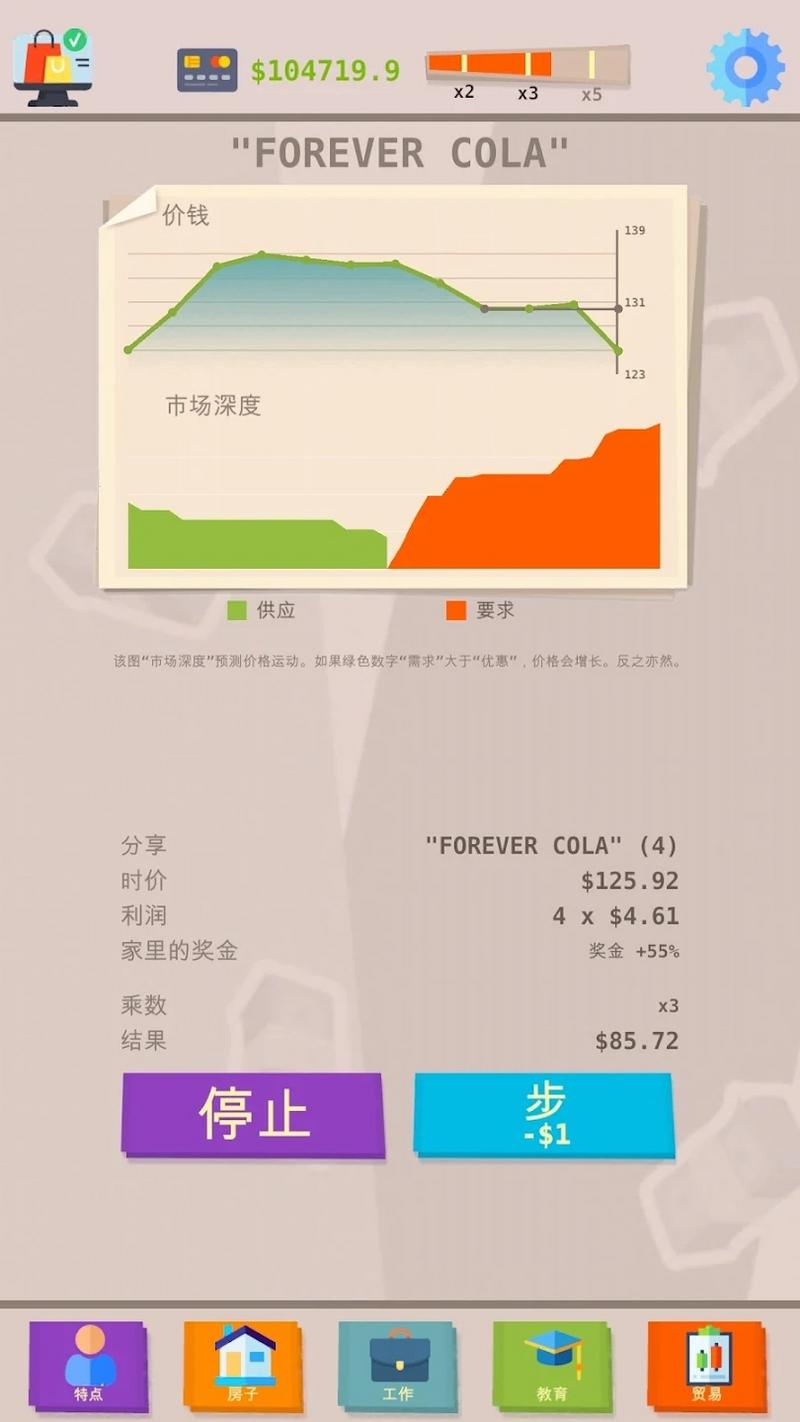
Task: Select the 贸易 trading tab
Action: pos(707,1364)
